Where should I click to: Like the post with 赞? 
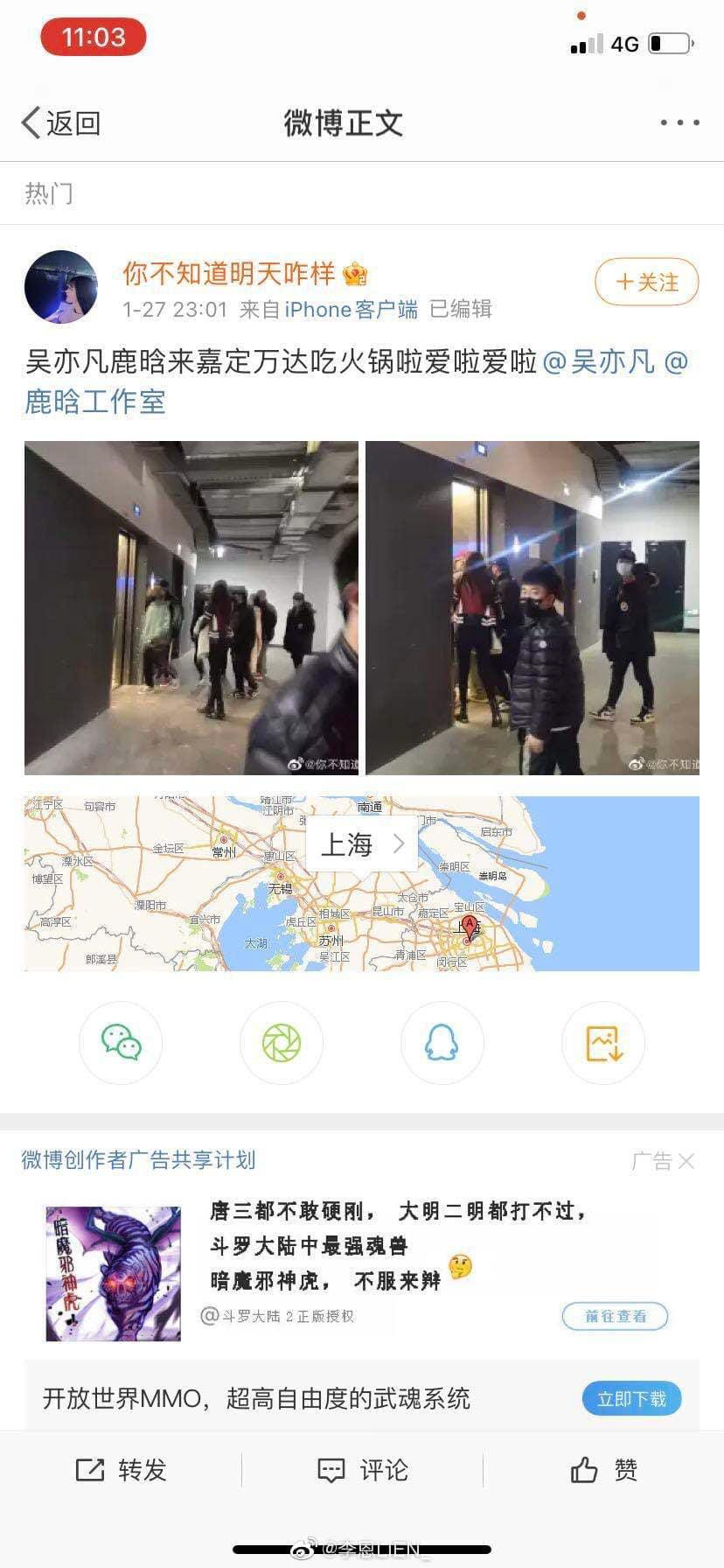(603, 1470)
